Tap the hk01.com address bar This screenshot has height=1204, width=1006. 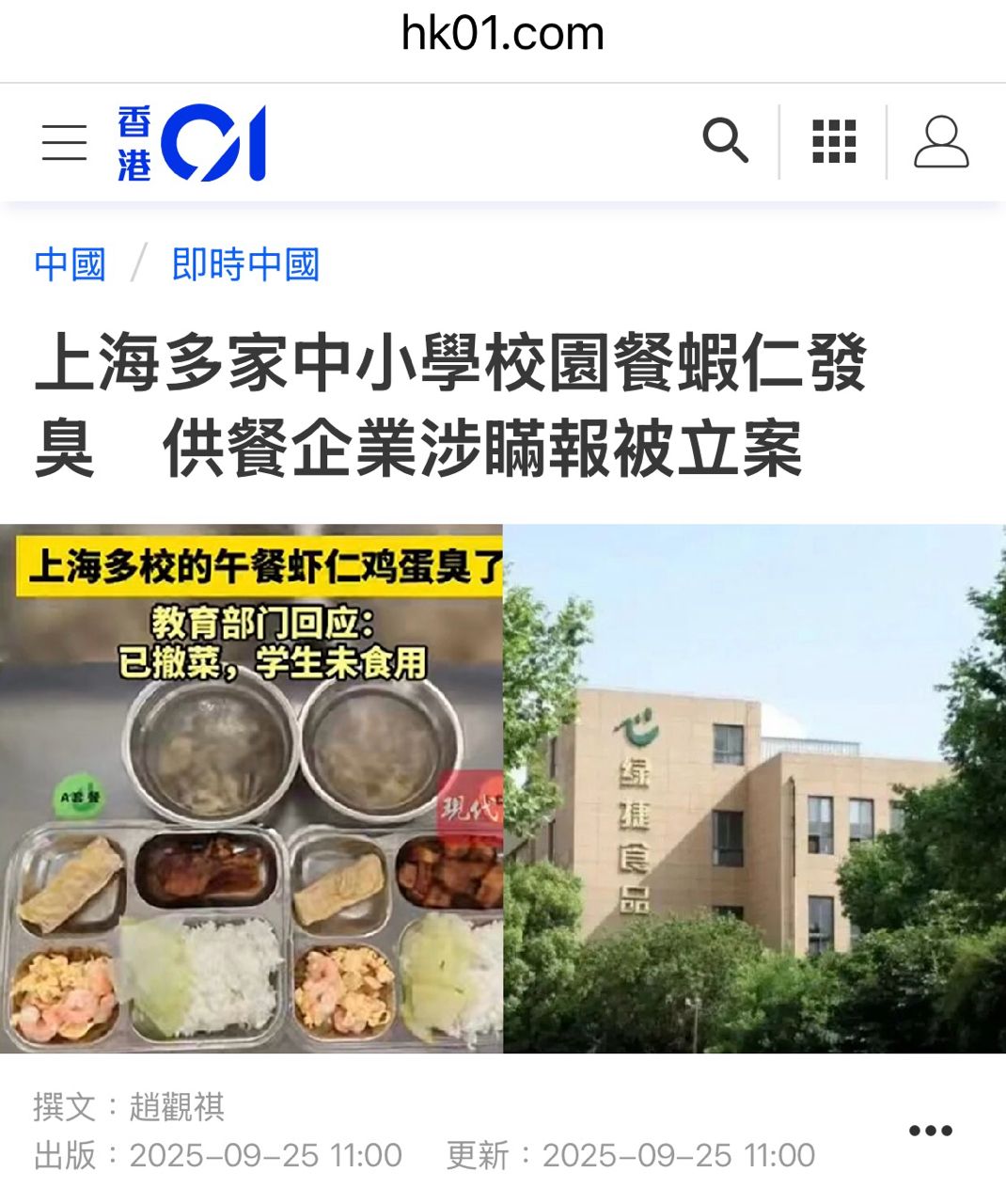coord(502,35)
